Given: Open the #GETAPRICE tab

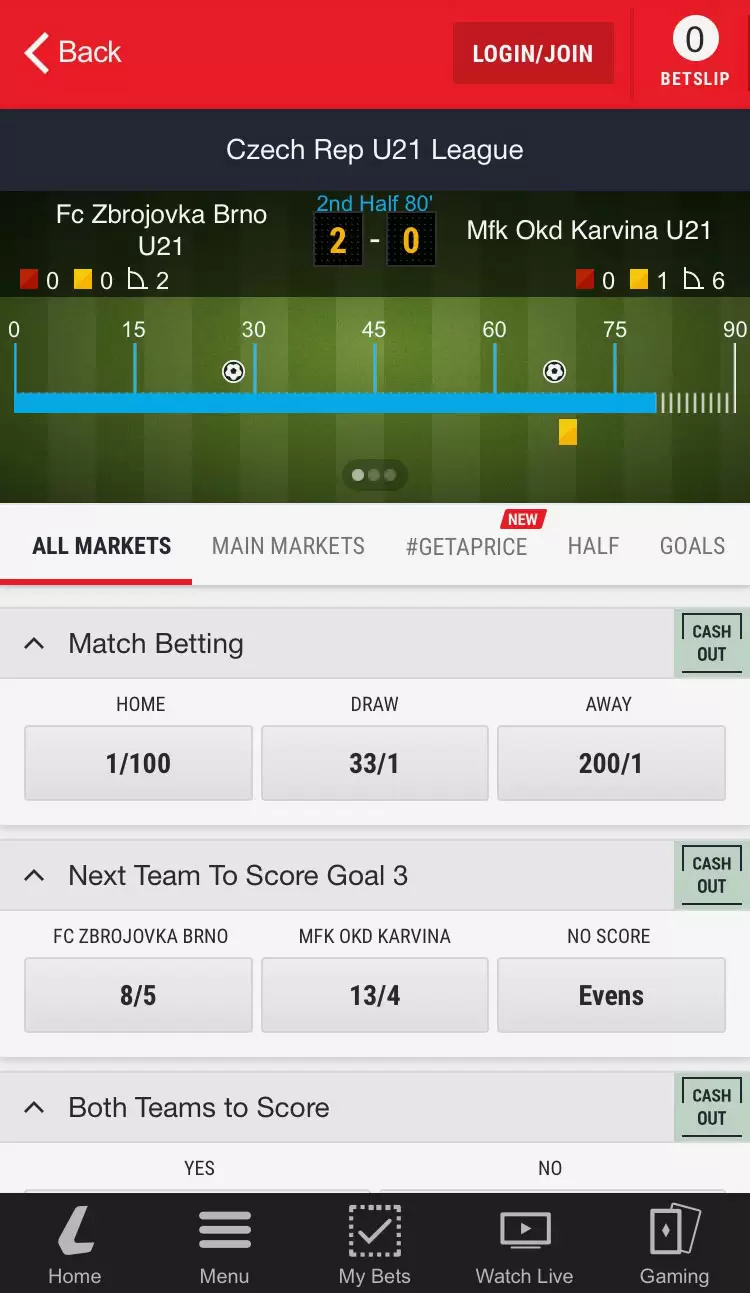Looking at the screenshot, I should [466, 546].
